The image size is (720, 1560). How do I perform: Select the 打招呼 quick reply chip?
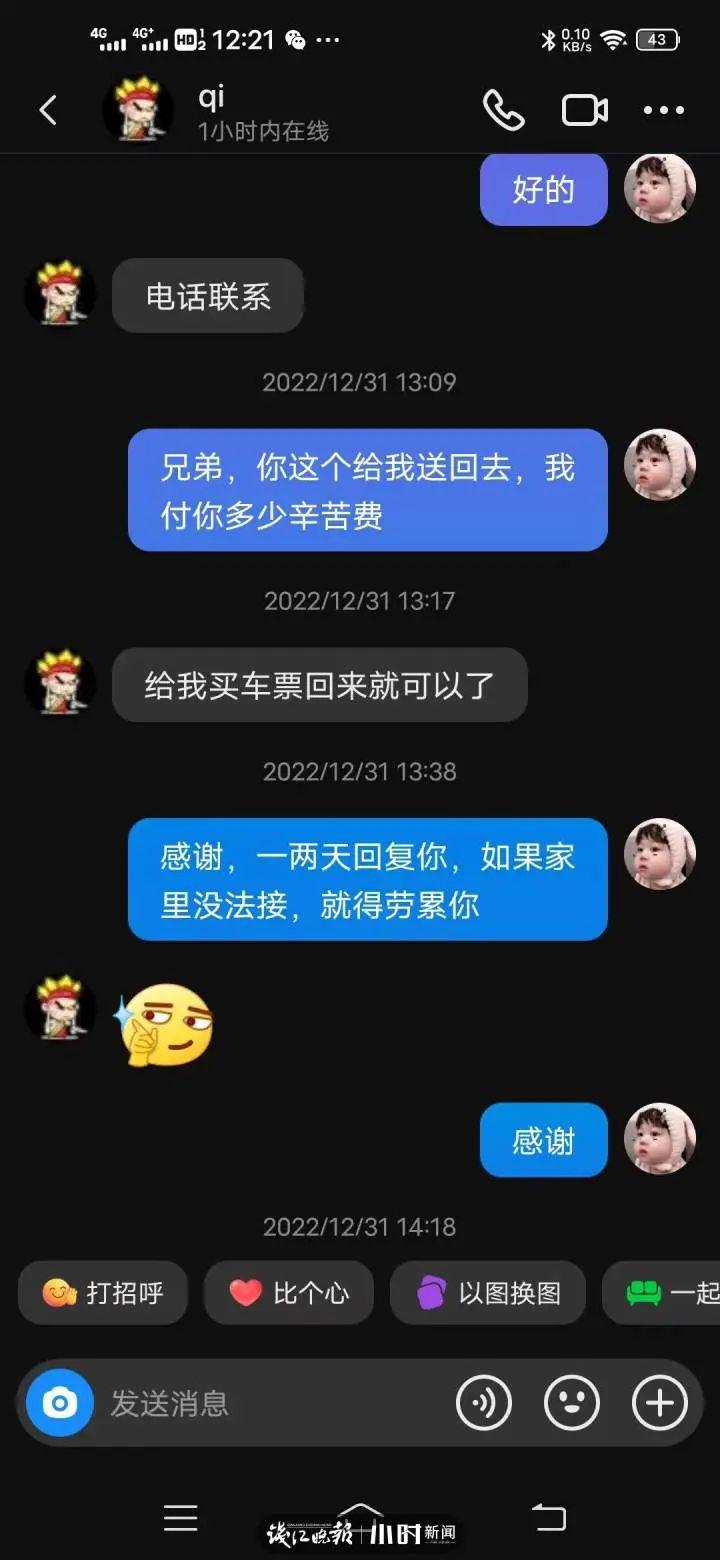[x=103, y=1293]
